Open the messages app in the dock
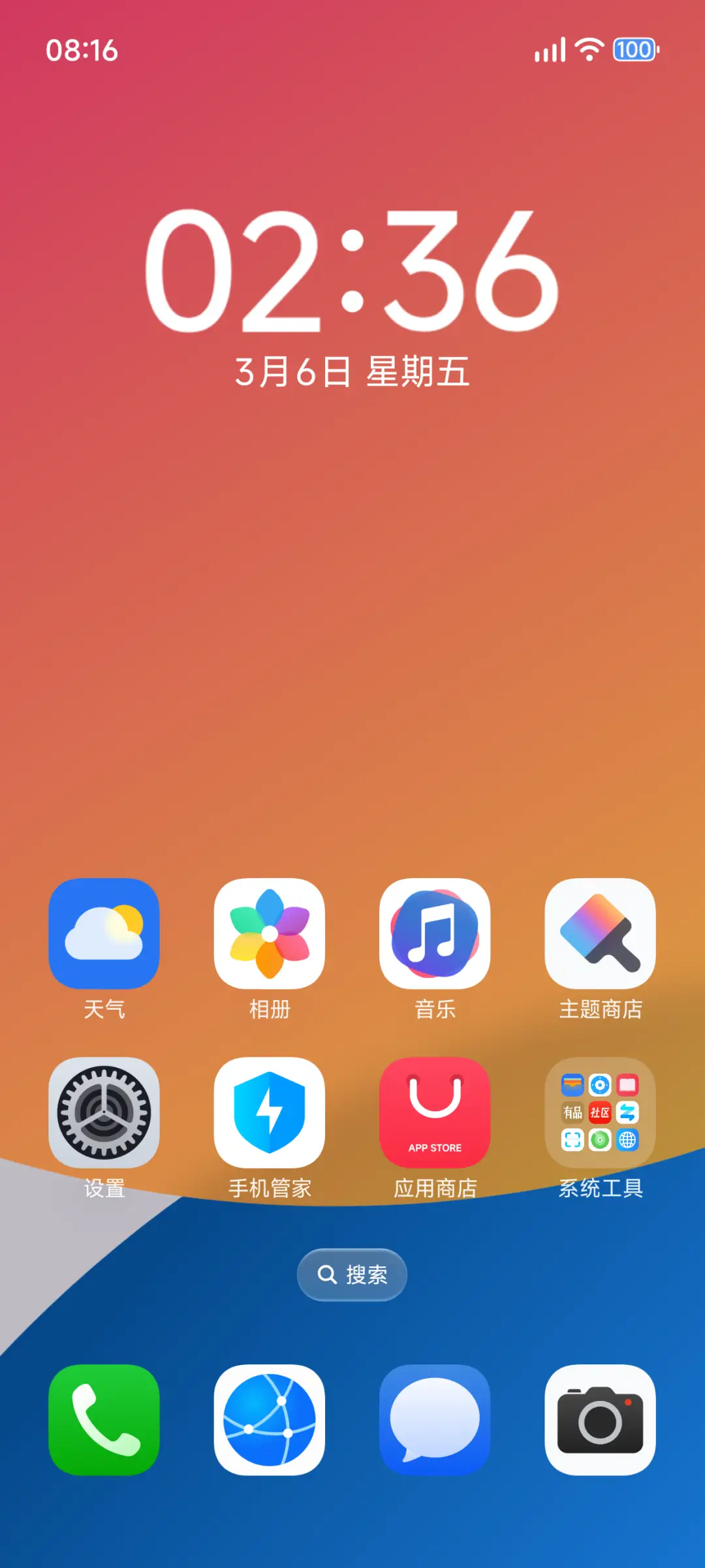The height and width of the screenshot is (1568, 705). click(x=435, y=1419)
